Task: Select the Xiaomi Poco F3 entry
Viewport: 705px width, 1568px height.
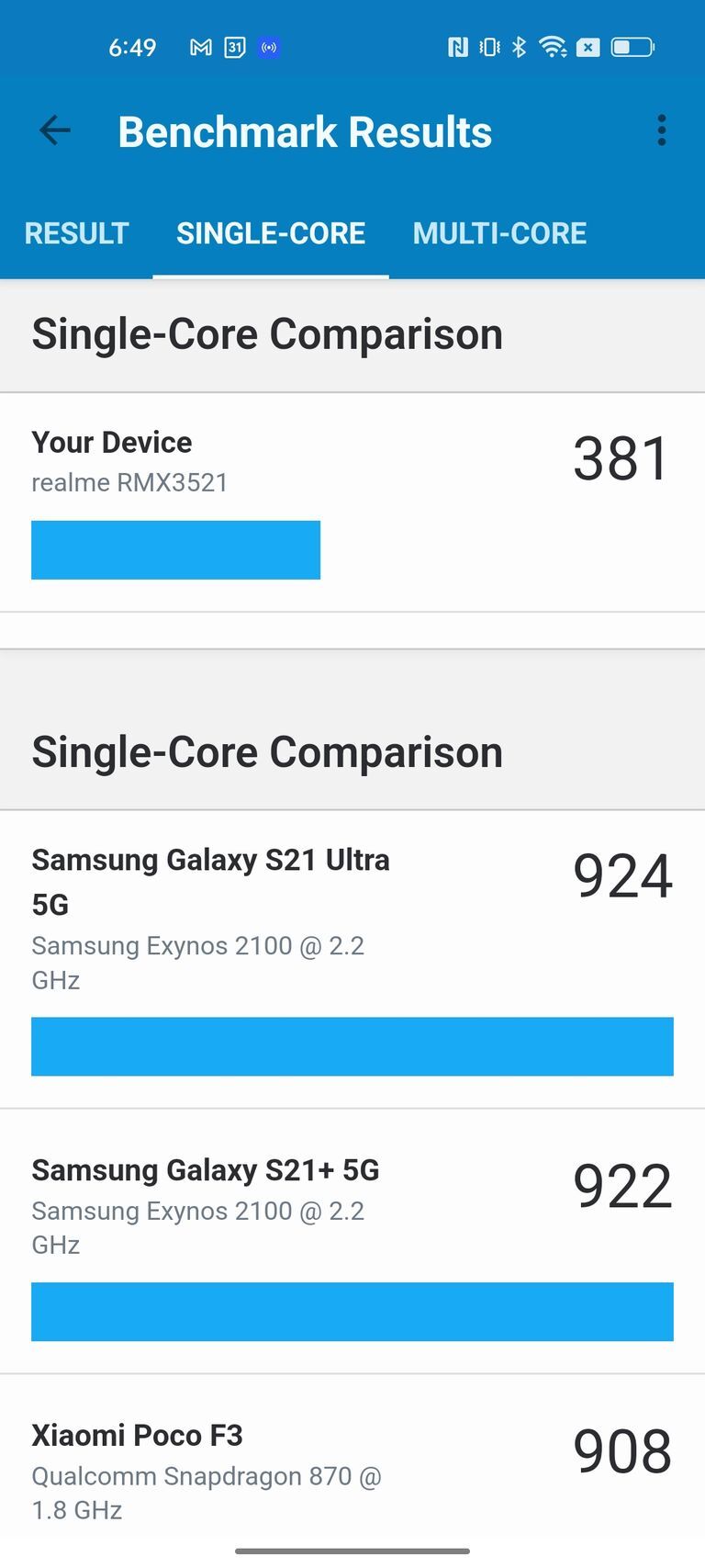Action: [x=352, y=1461]
